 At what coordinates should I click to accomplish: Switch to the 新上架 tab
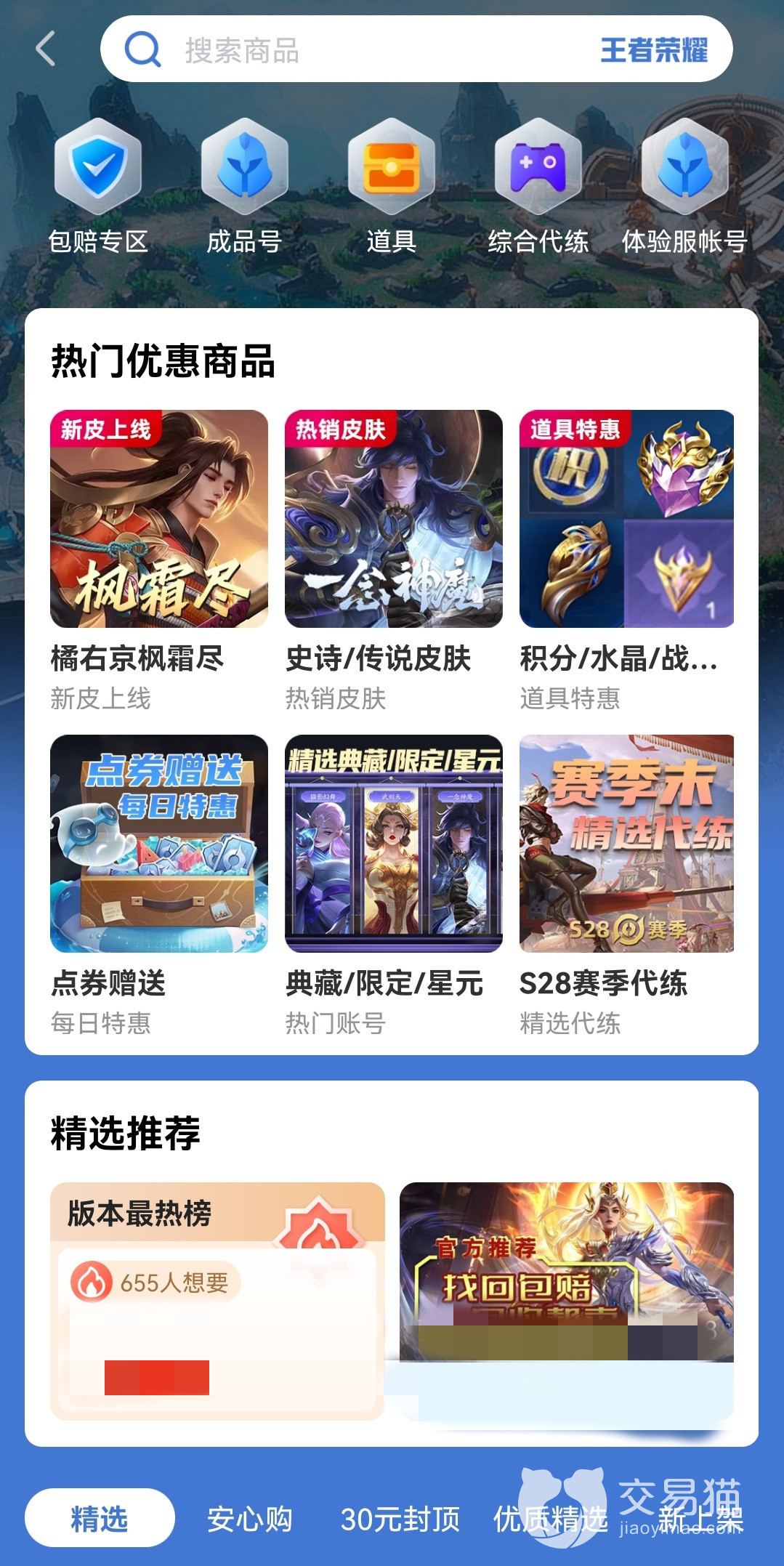pyautogui.click(x=700, y=1519)
